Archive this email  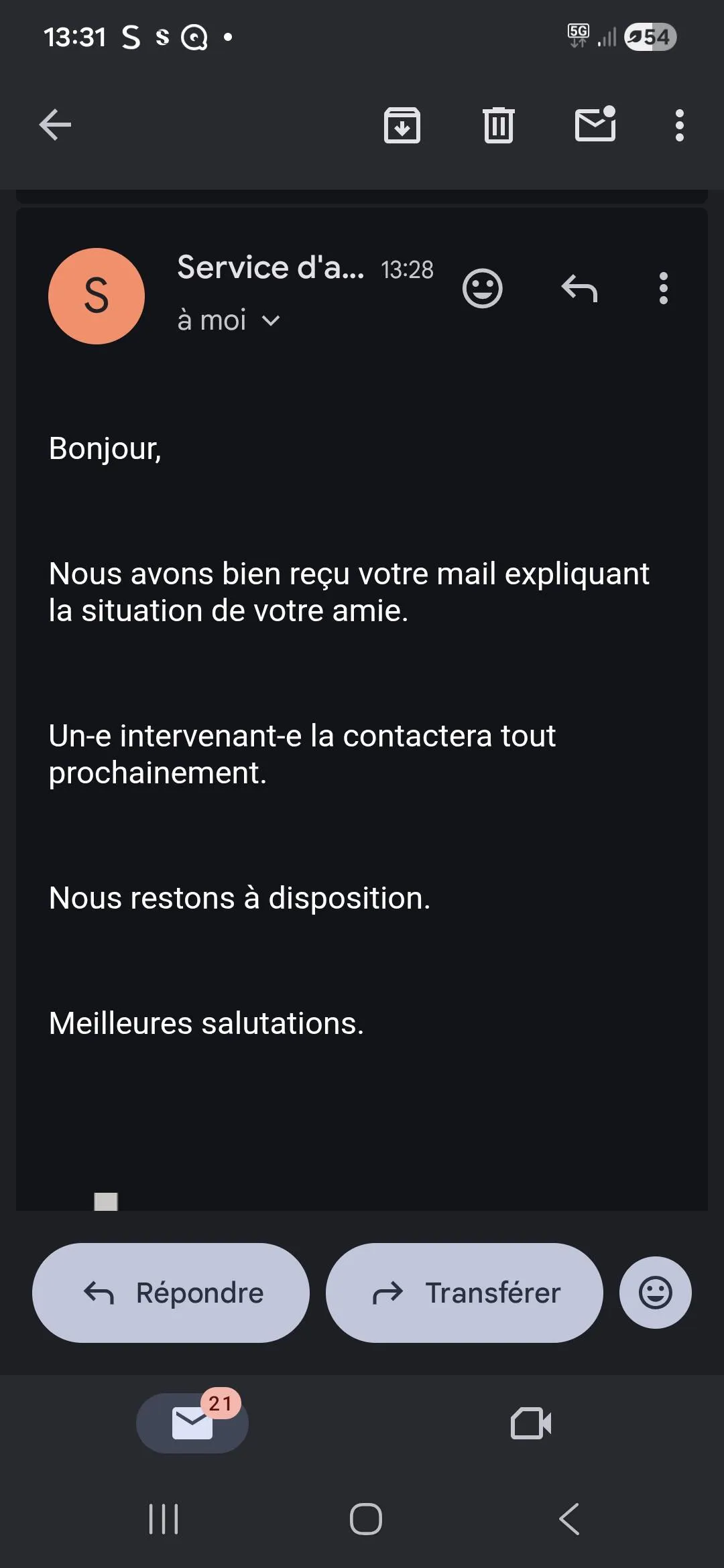(402, 125)
